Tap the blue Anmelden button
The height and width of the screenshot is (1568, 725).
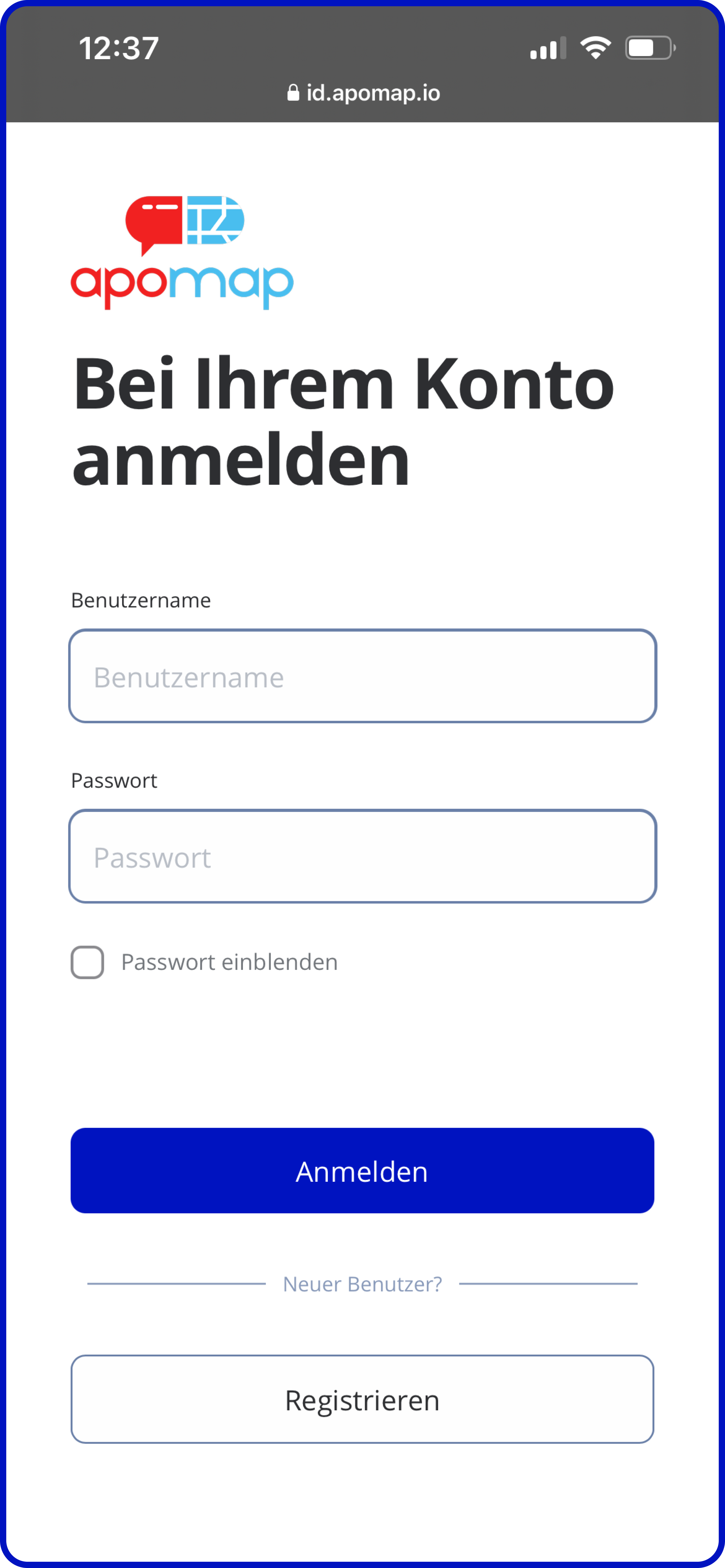point(363,1171)
